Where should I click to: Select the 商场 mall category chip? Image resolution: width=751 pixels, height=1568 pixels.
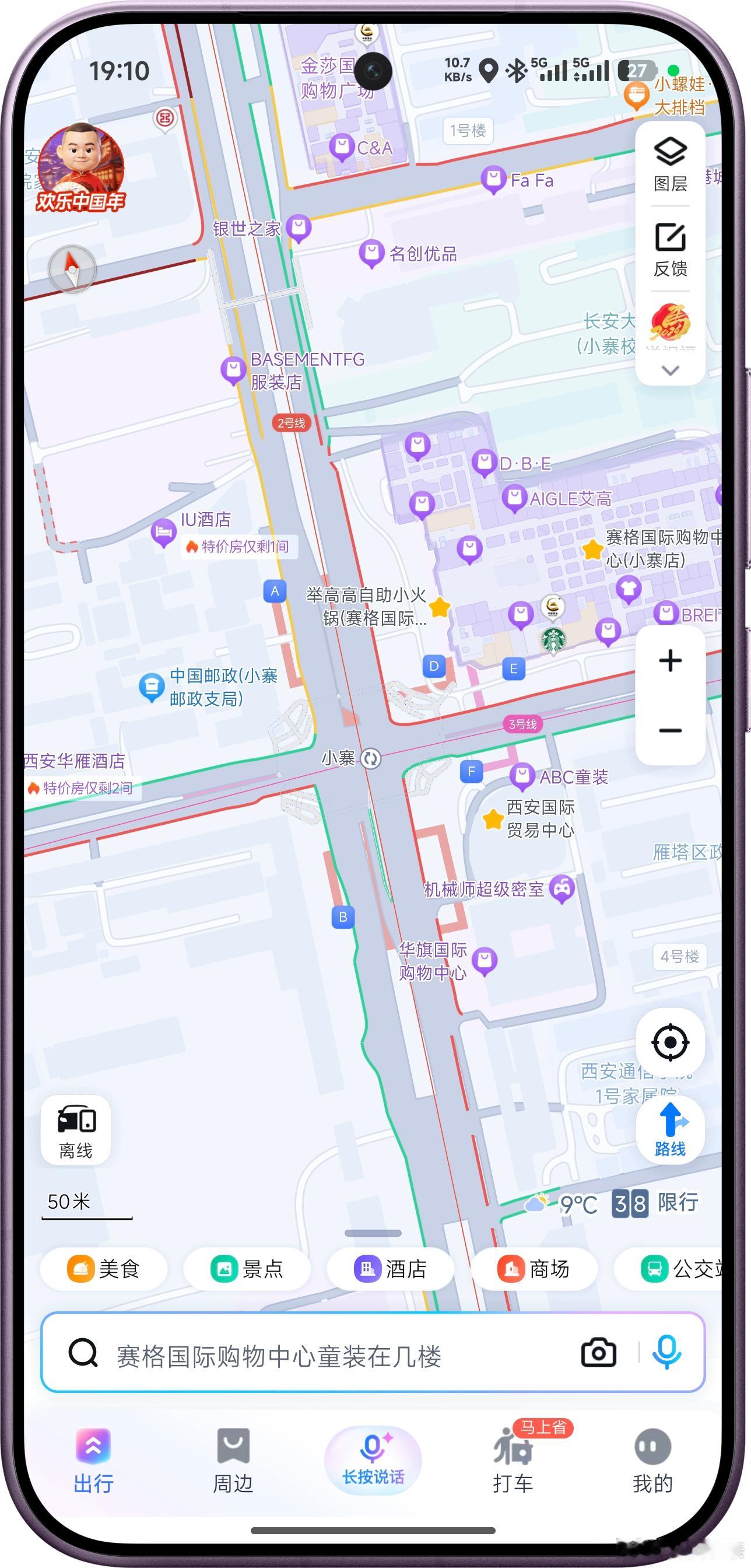pos(535,1269)
